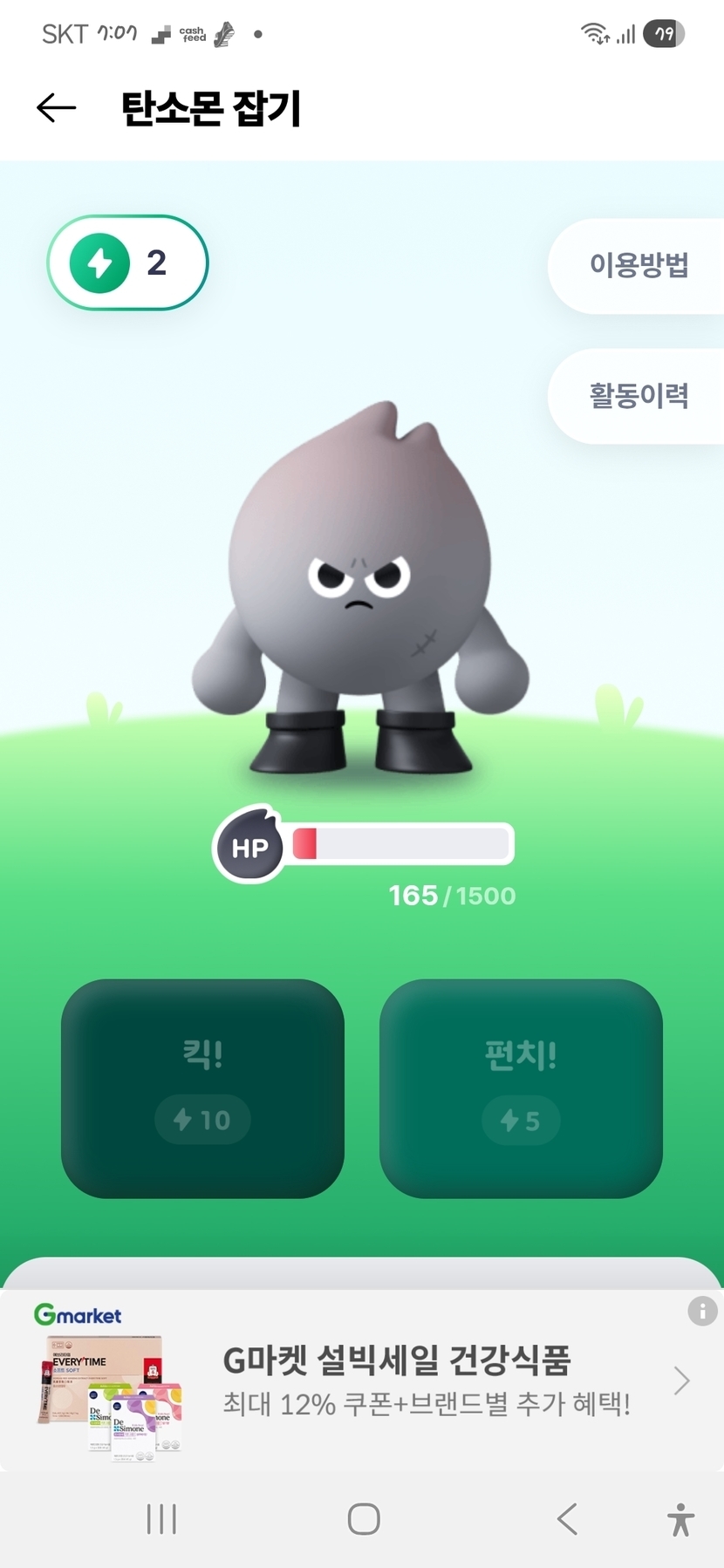Screen dimensions: 724x1568
Task: Open the 이용방법 guide
Action: click(639, 265)
